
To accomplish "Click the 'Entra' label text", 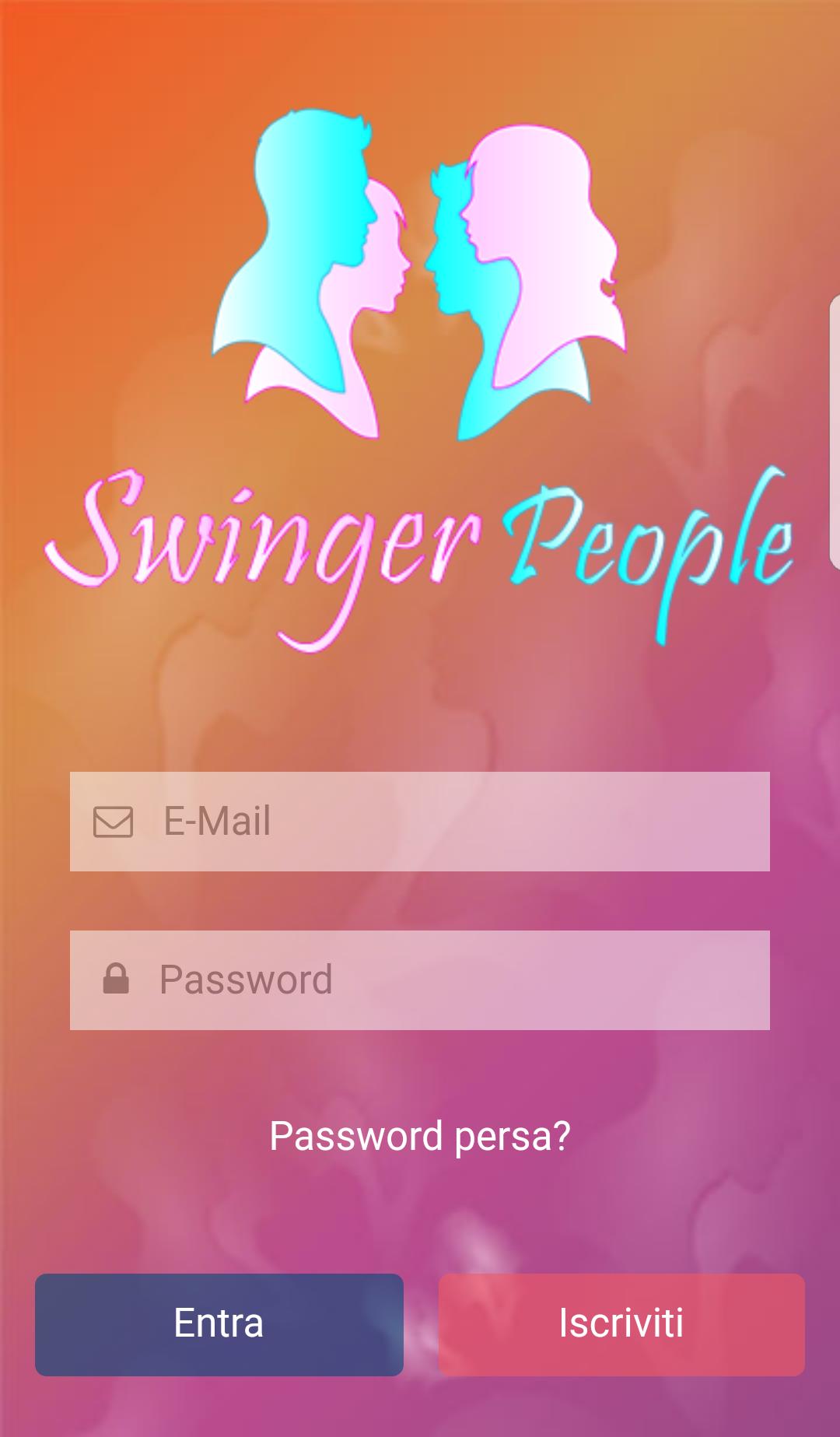I will point(219,1323).
